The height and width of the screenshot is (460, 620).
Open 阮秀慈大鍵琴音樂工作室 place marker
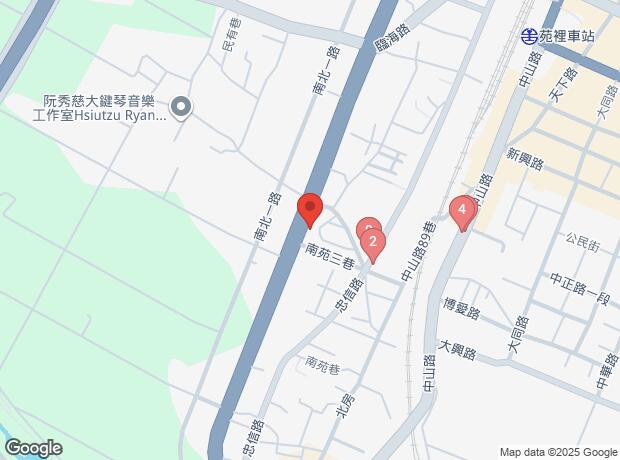[181, 106]
